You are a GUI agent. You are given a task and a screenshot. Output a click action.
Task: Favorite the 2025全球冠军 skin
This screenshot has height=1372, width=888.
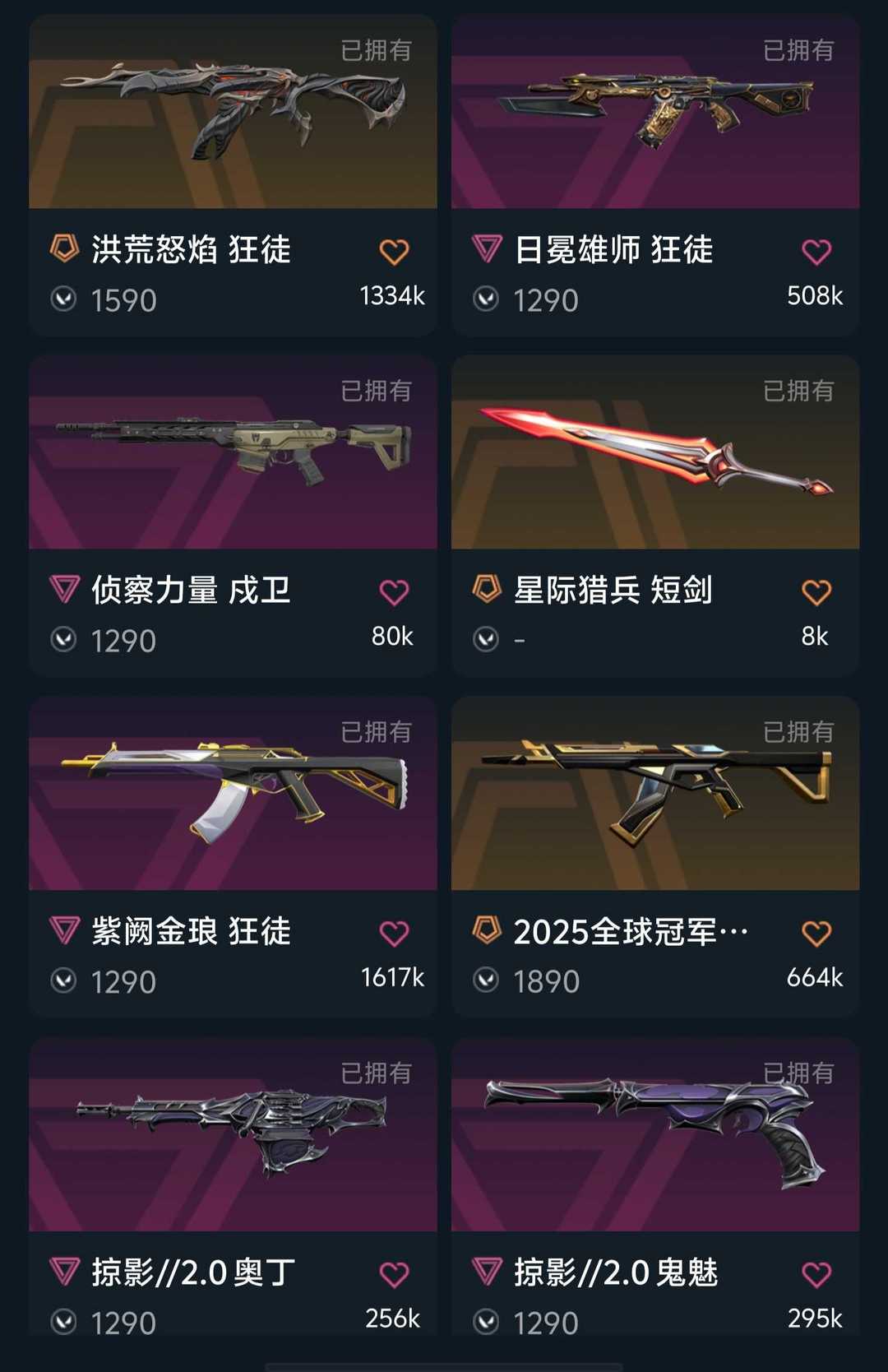[816, 934]
